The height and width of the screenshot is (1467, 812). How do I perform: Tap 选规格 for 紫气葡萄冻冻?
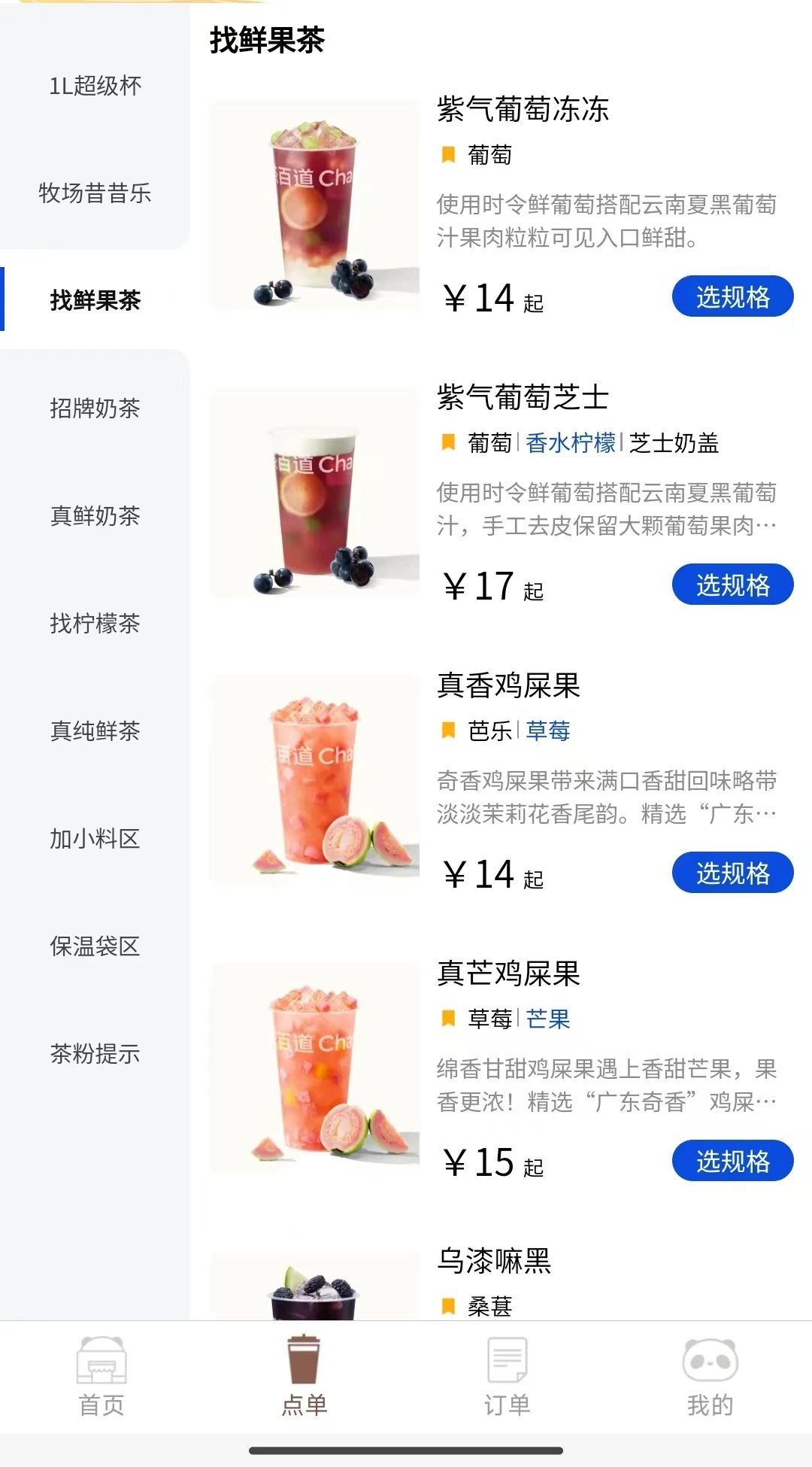click(x=732, y=297)
